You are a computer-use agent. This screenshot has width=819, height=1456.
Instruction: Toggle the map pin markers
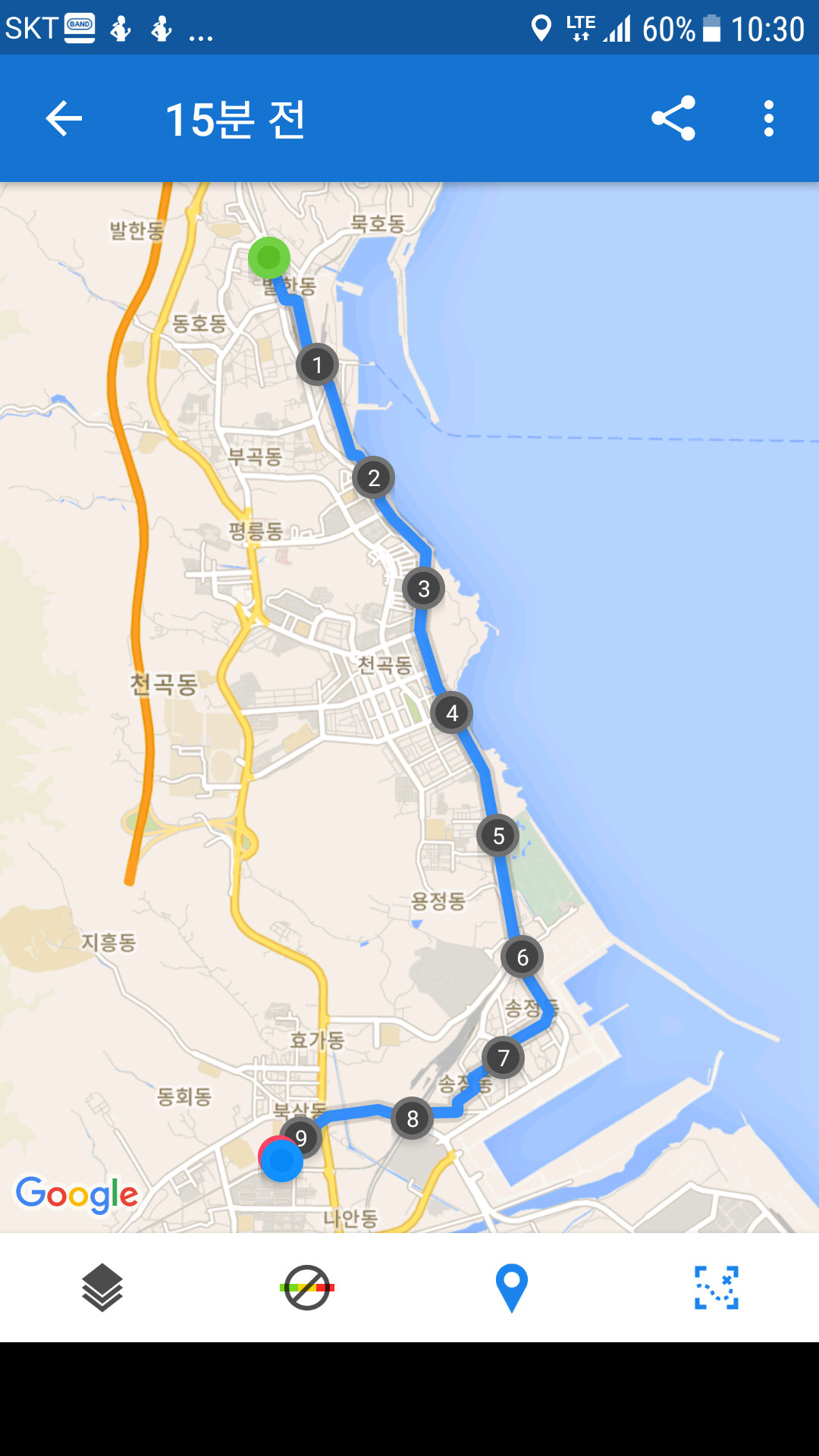click(512, 1288)
